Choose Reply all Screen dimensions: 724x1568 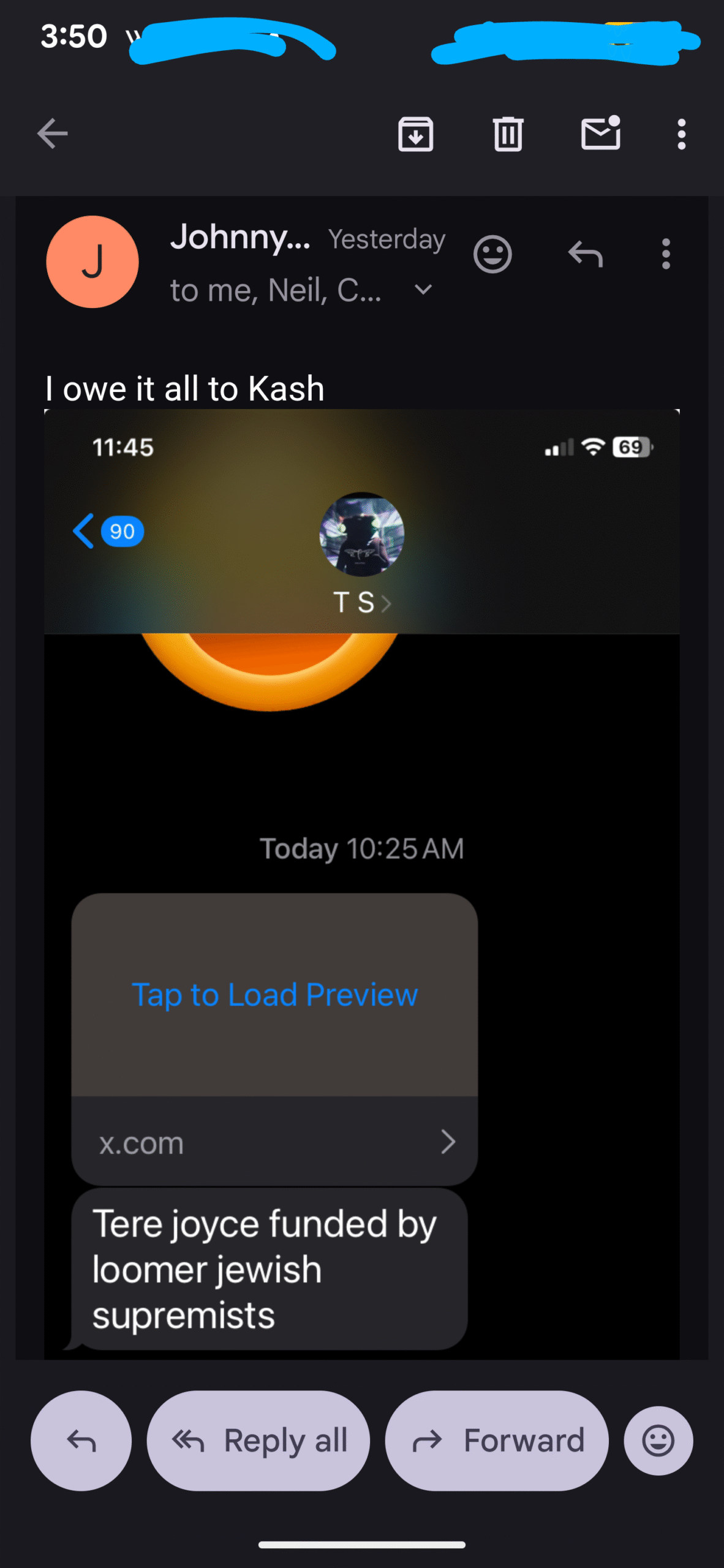pos(258,1441)
